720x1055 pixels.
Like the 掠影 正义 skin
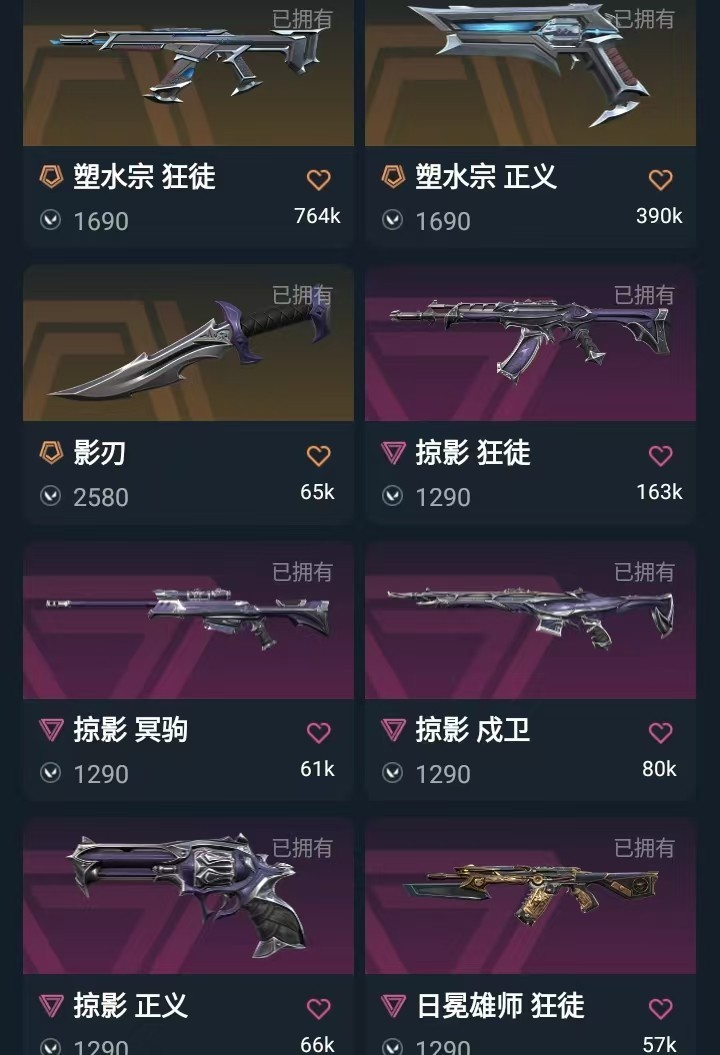[318, 1008]
